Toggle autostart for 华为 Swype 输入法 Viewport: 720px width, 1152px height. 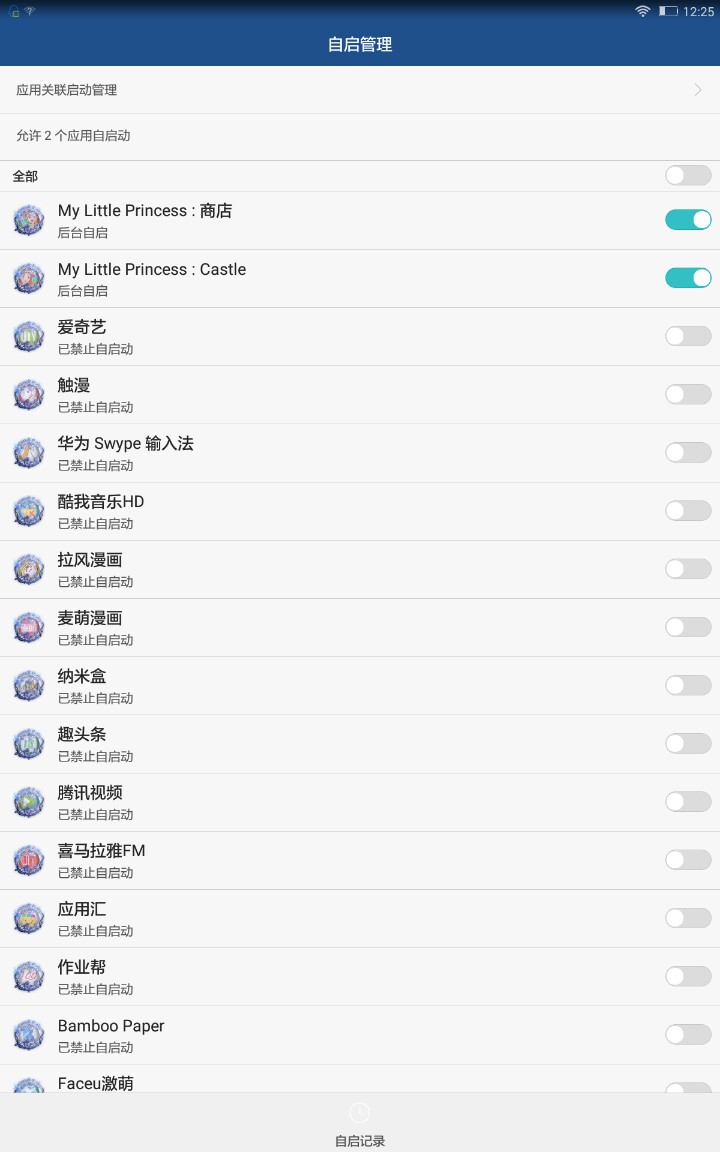click(688, 452)
